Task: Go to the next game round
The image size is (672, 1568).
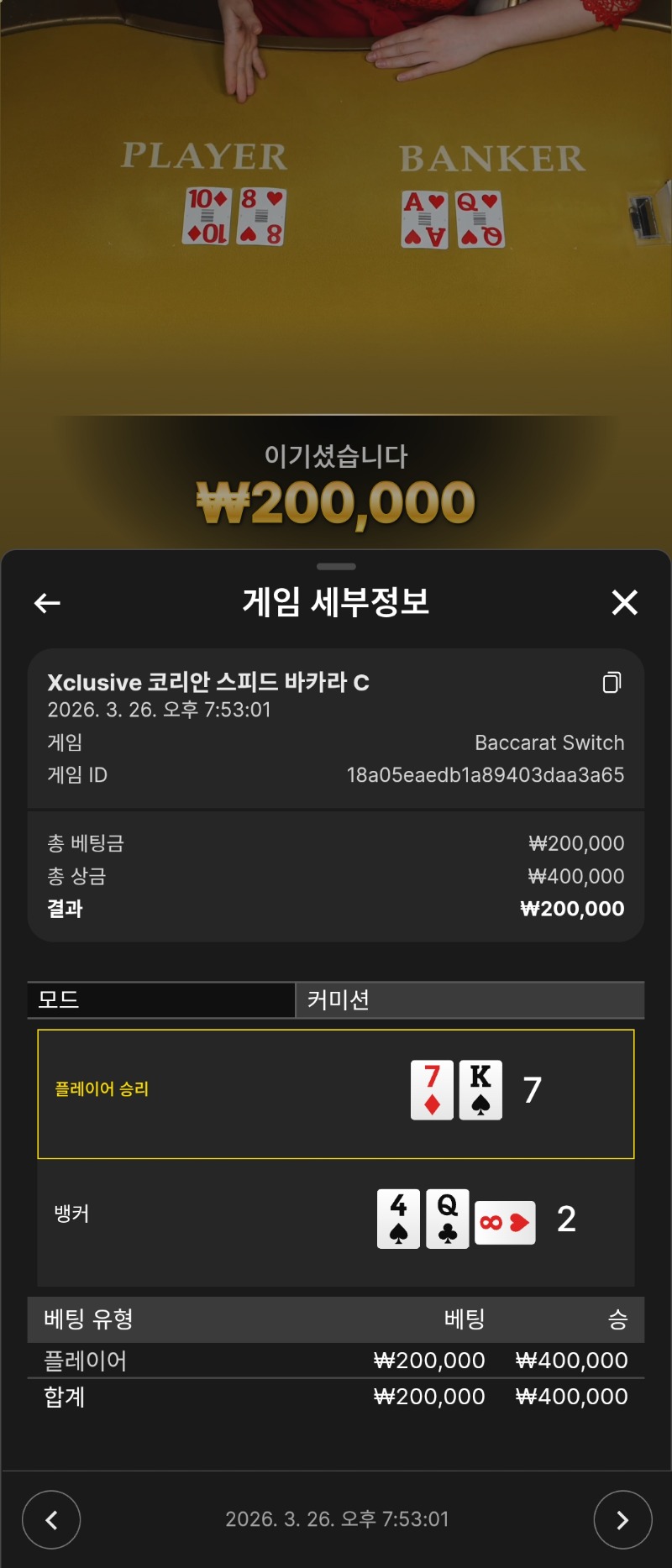Action: point(622,1519)
